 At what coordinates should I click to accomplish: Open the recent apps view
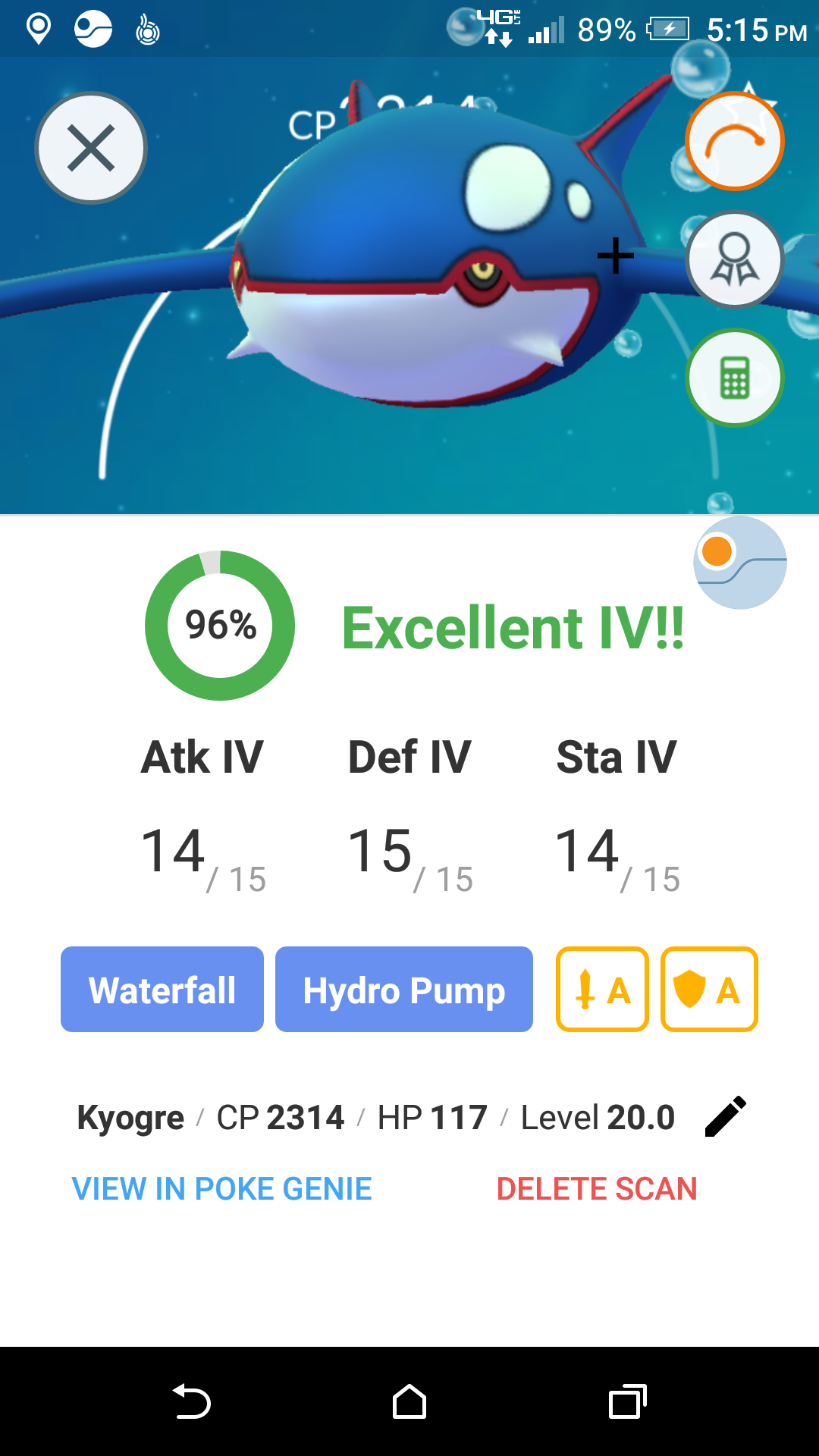(627, 1401)
